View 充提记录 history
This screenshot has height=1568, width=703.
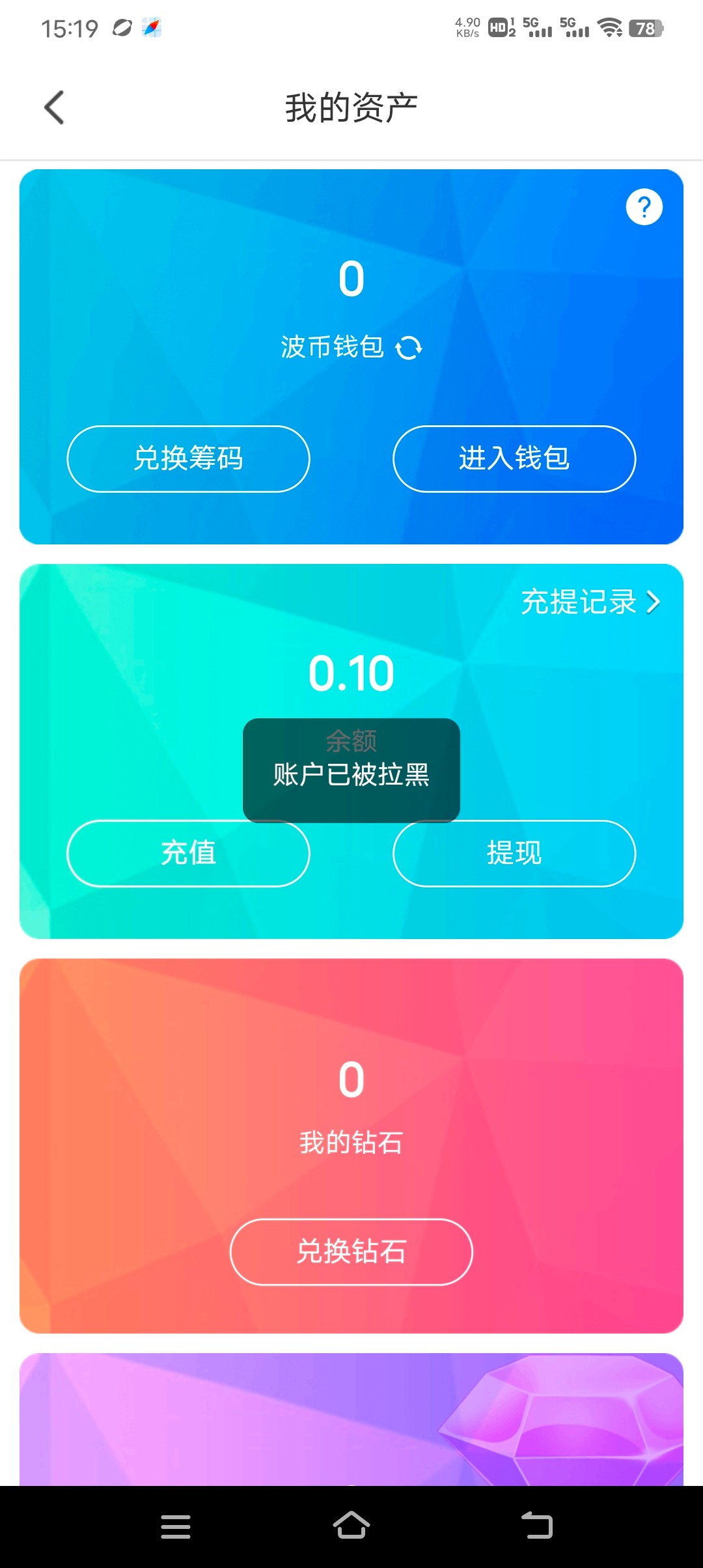(x=590, y=602)
